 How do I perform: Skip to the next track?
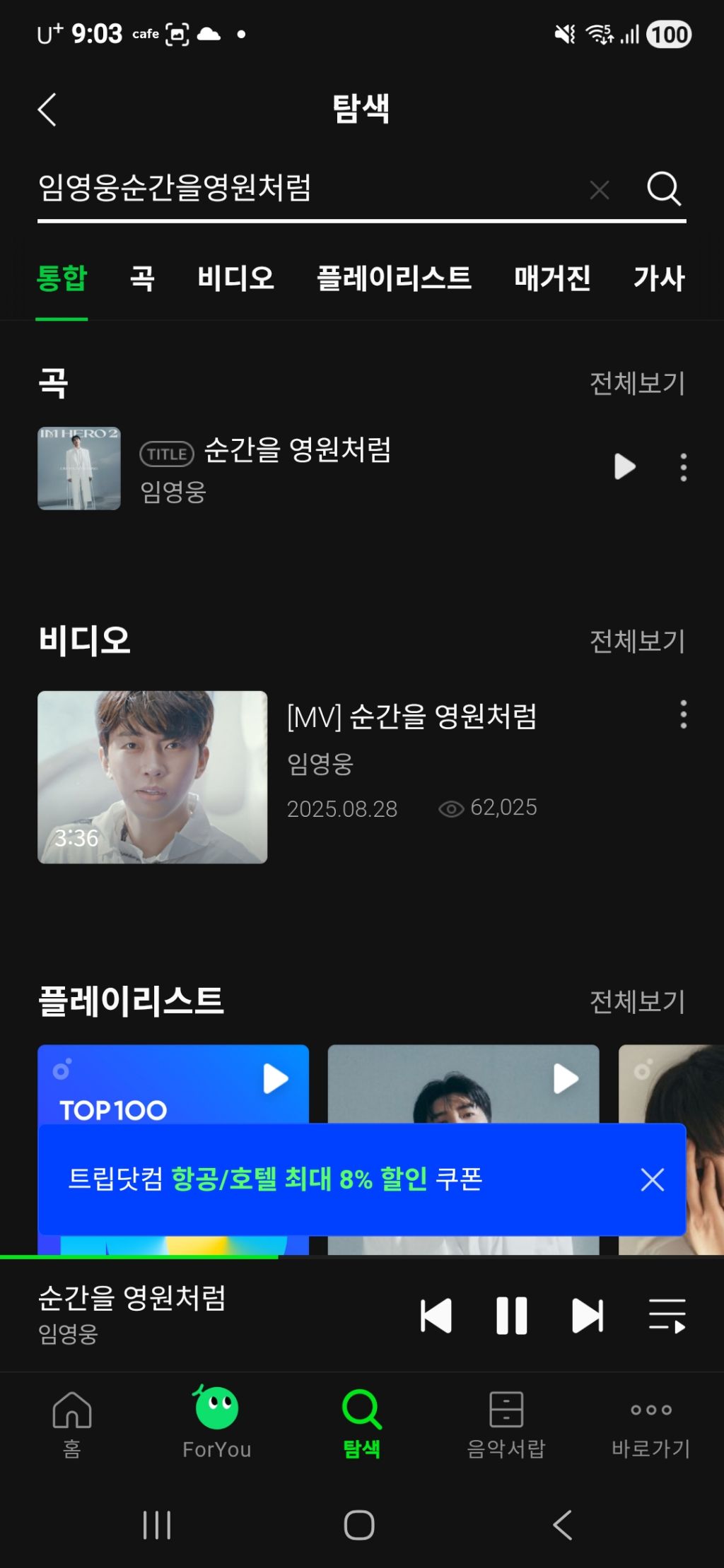[x=588, y=1316]
